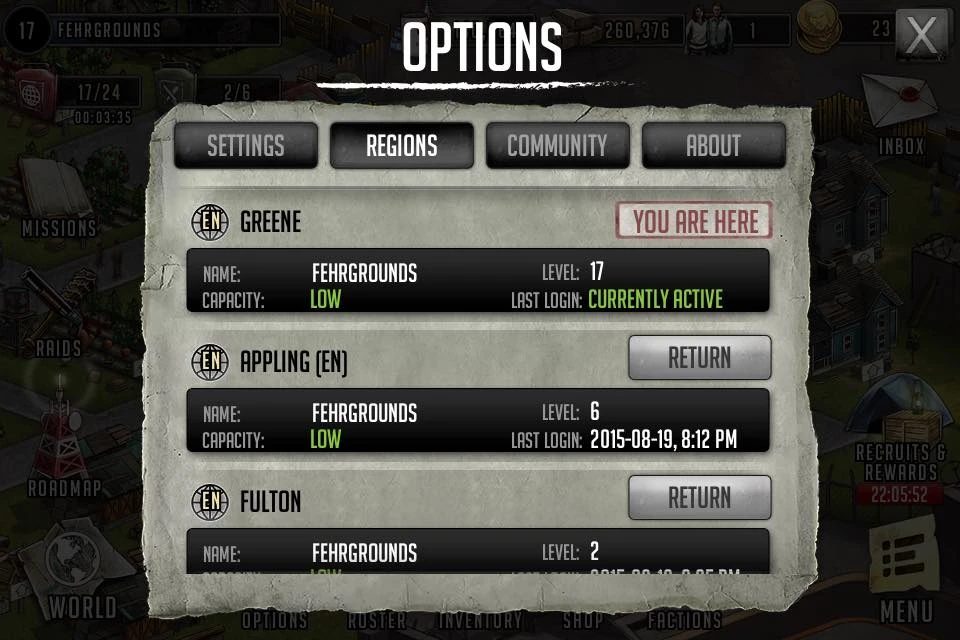Return to the Appling (EN) region

point(700,358)
